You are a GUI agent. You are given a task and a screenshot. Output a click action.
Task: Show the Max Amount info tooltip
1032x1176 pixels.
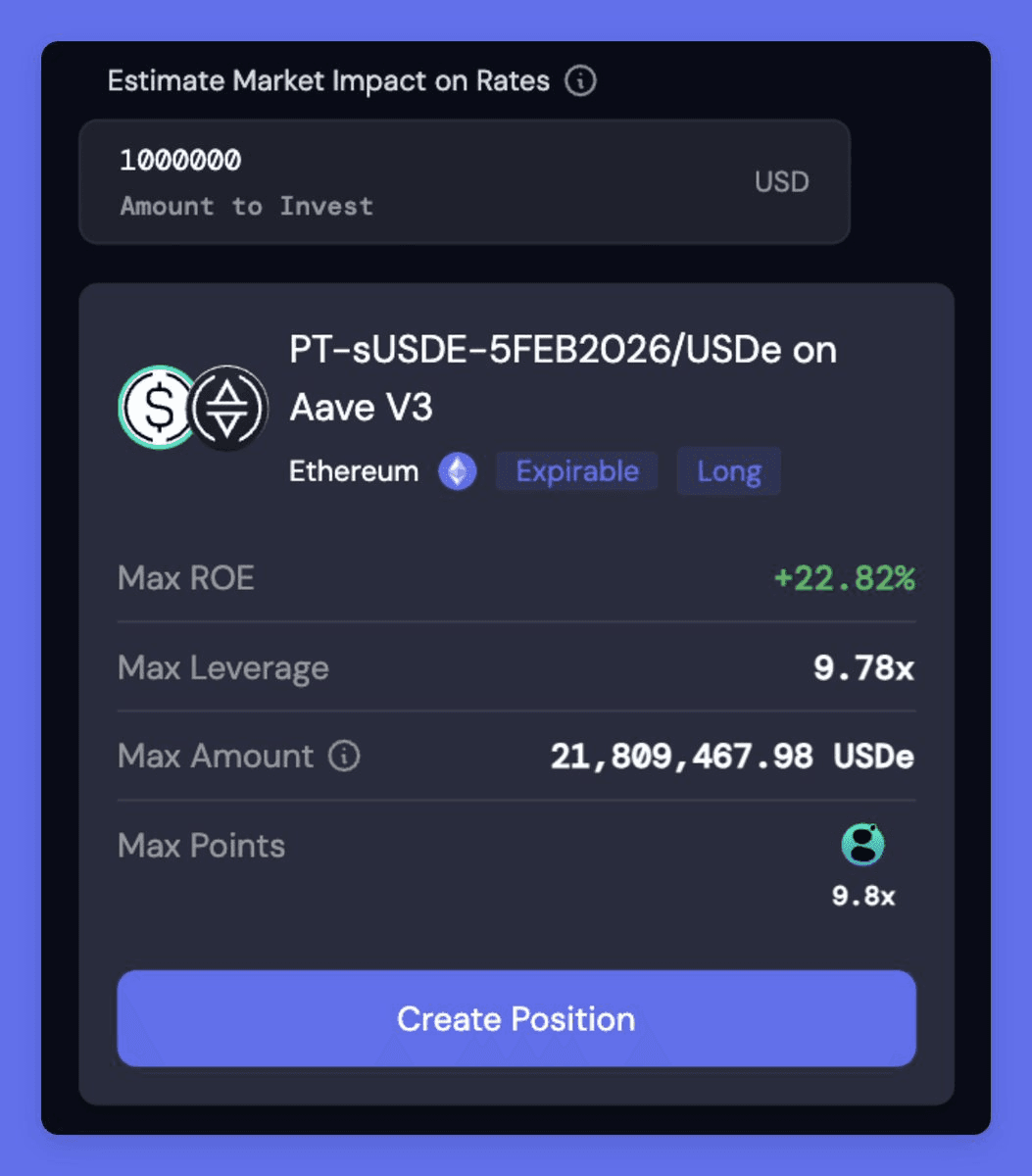point(344,756)
